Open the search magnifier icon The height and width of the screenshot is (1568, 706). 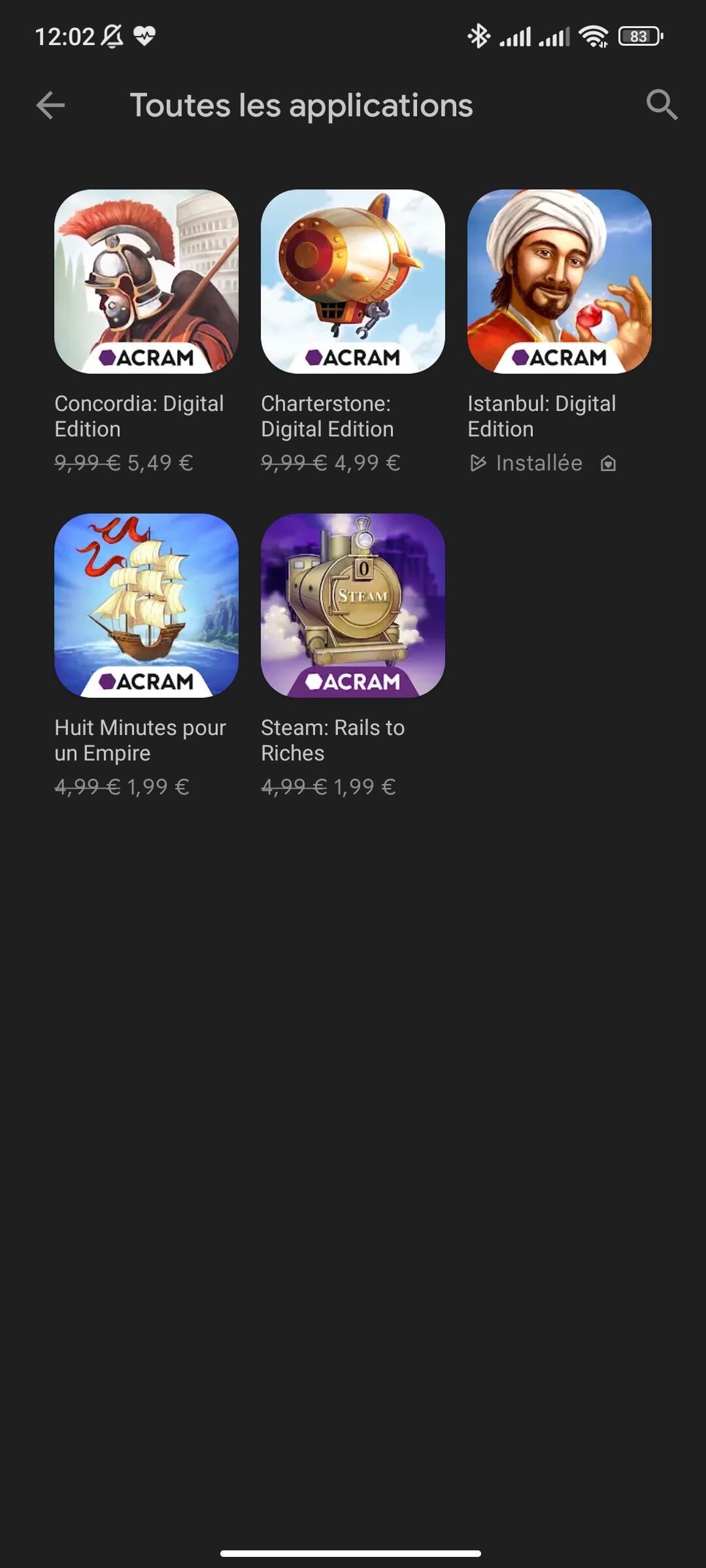coord(662,105)
